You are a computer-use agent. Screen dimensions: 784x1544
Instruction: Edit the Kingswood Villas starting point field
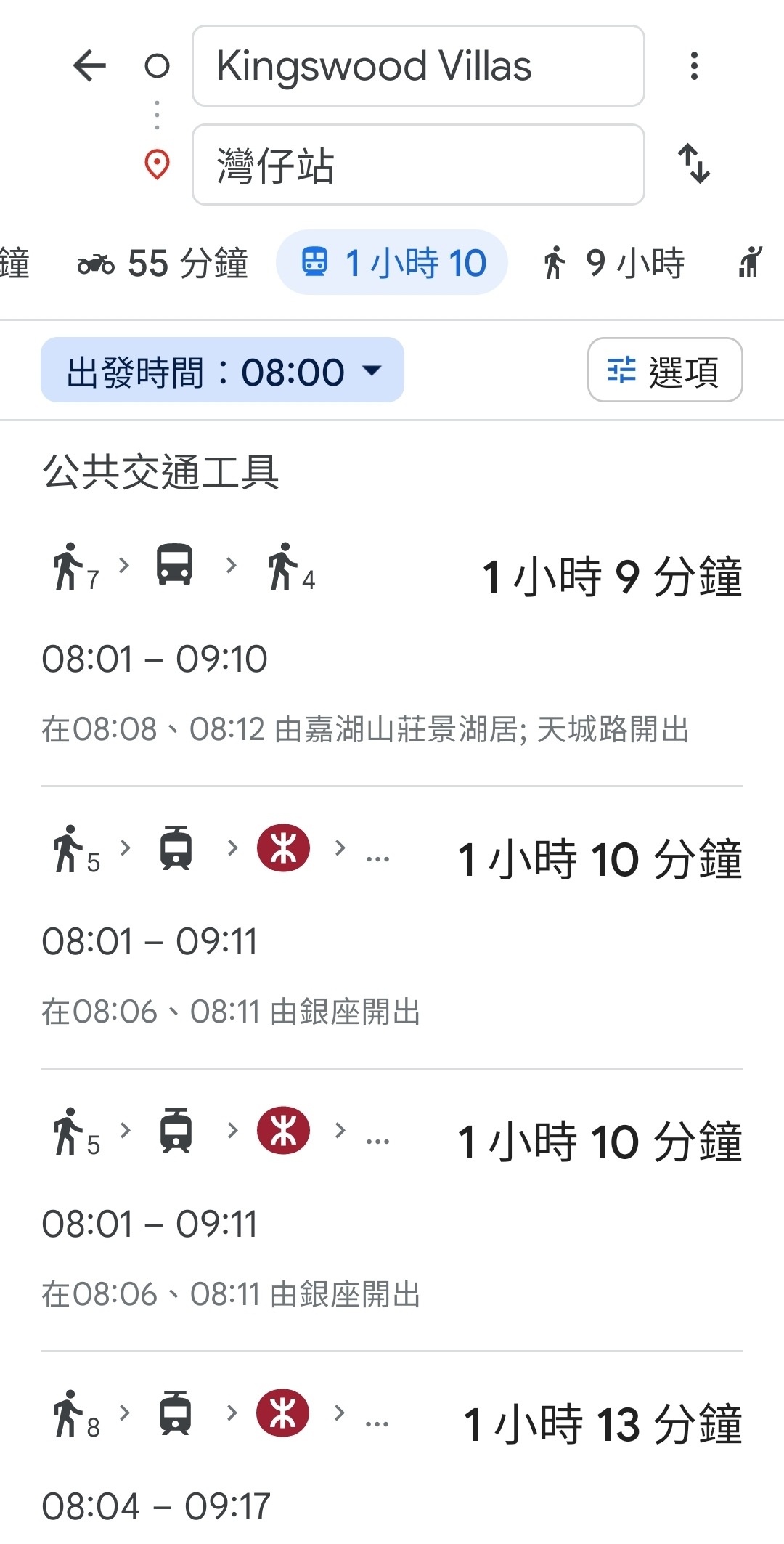[418, 66]
